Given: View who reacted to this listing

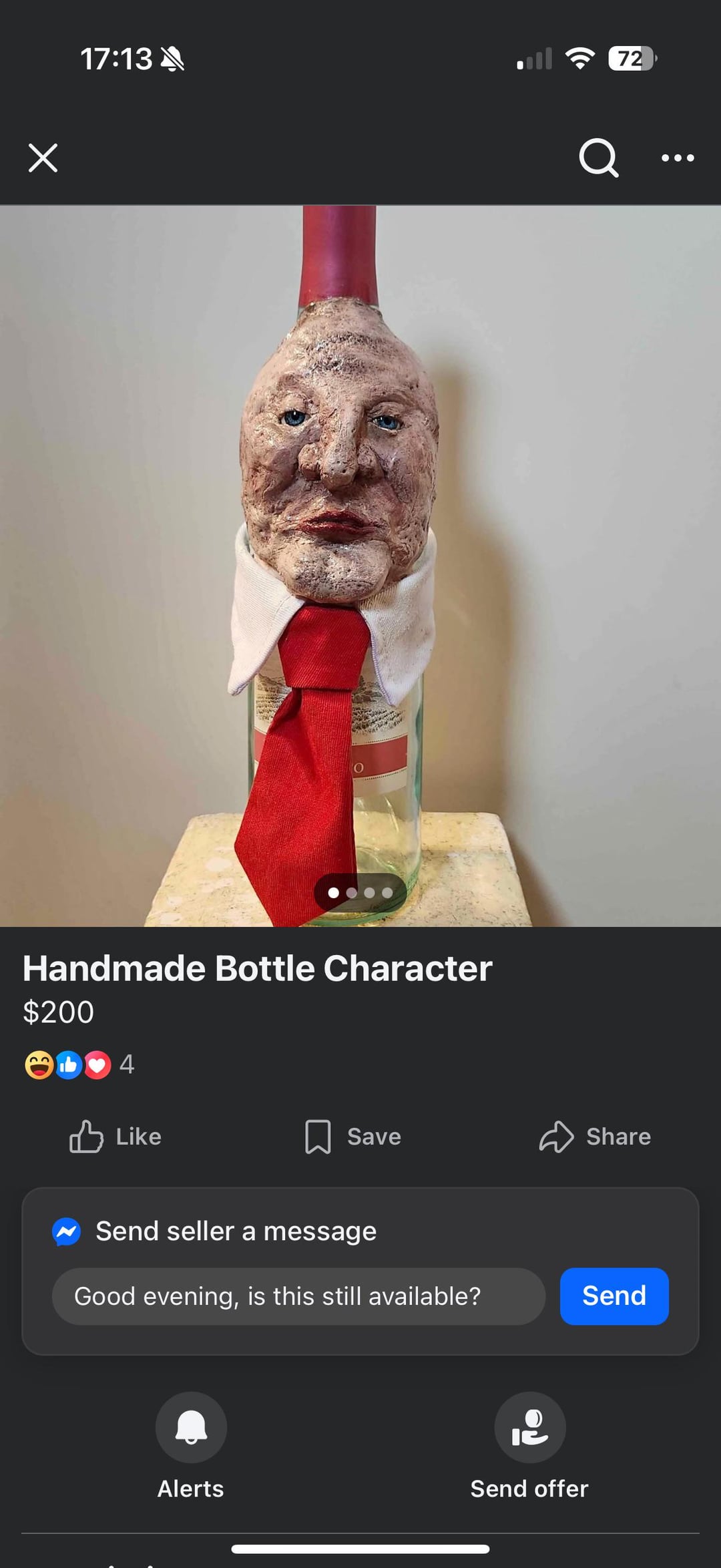Looking at the screenshot, I should click(79, 1064).
